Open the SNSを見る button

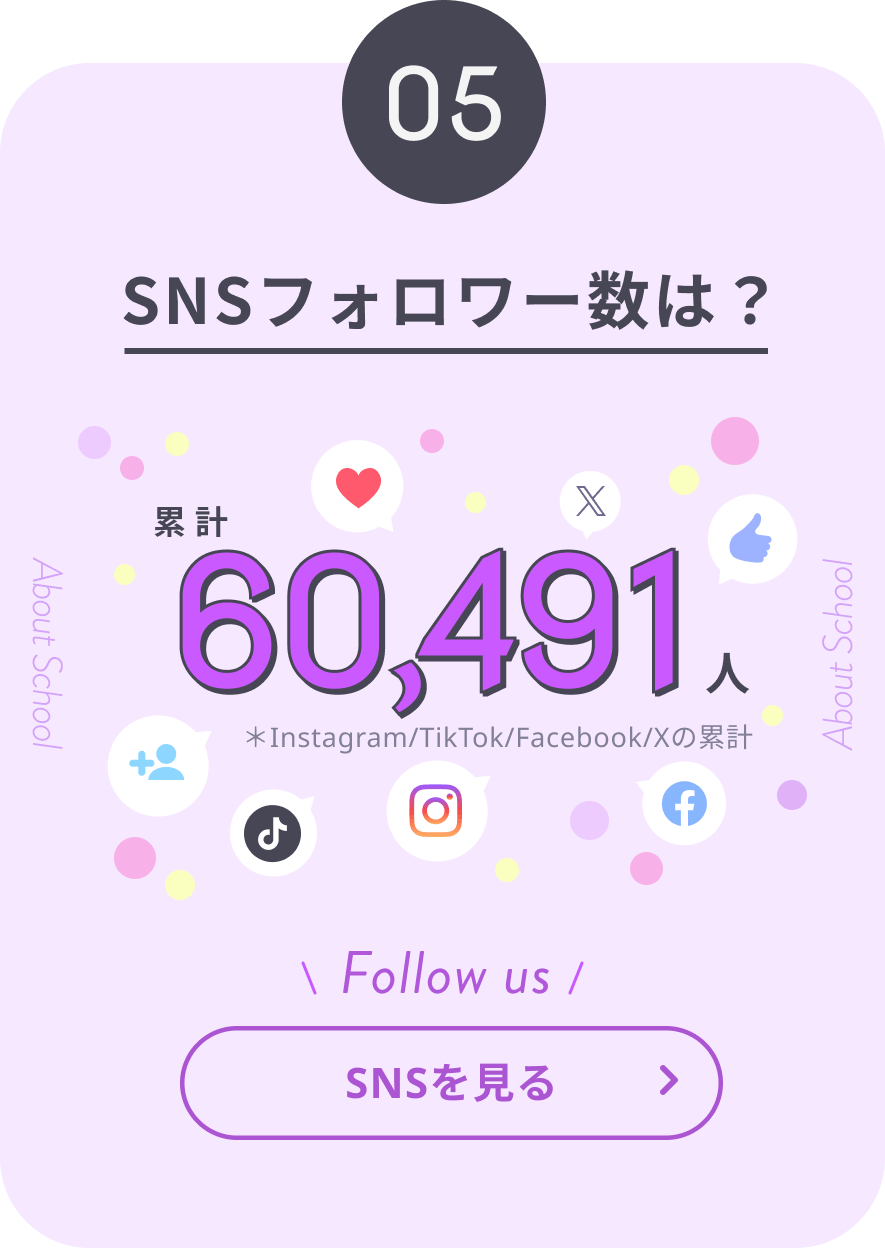click(450, 1082)
